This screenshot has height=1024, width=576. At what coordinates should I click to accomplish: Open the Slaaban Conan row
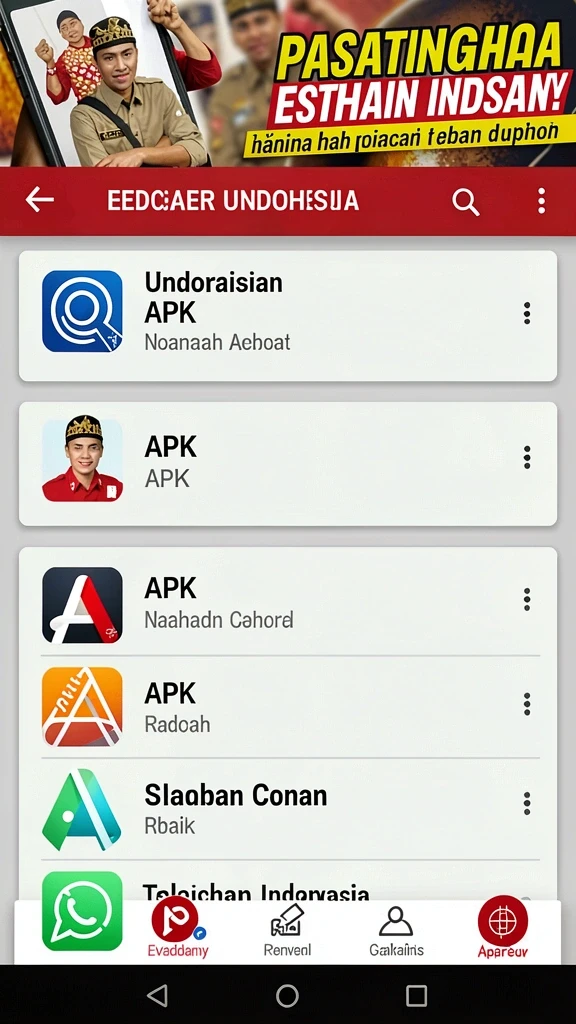pos(290,809)
